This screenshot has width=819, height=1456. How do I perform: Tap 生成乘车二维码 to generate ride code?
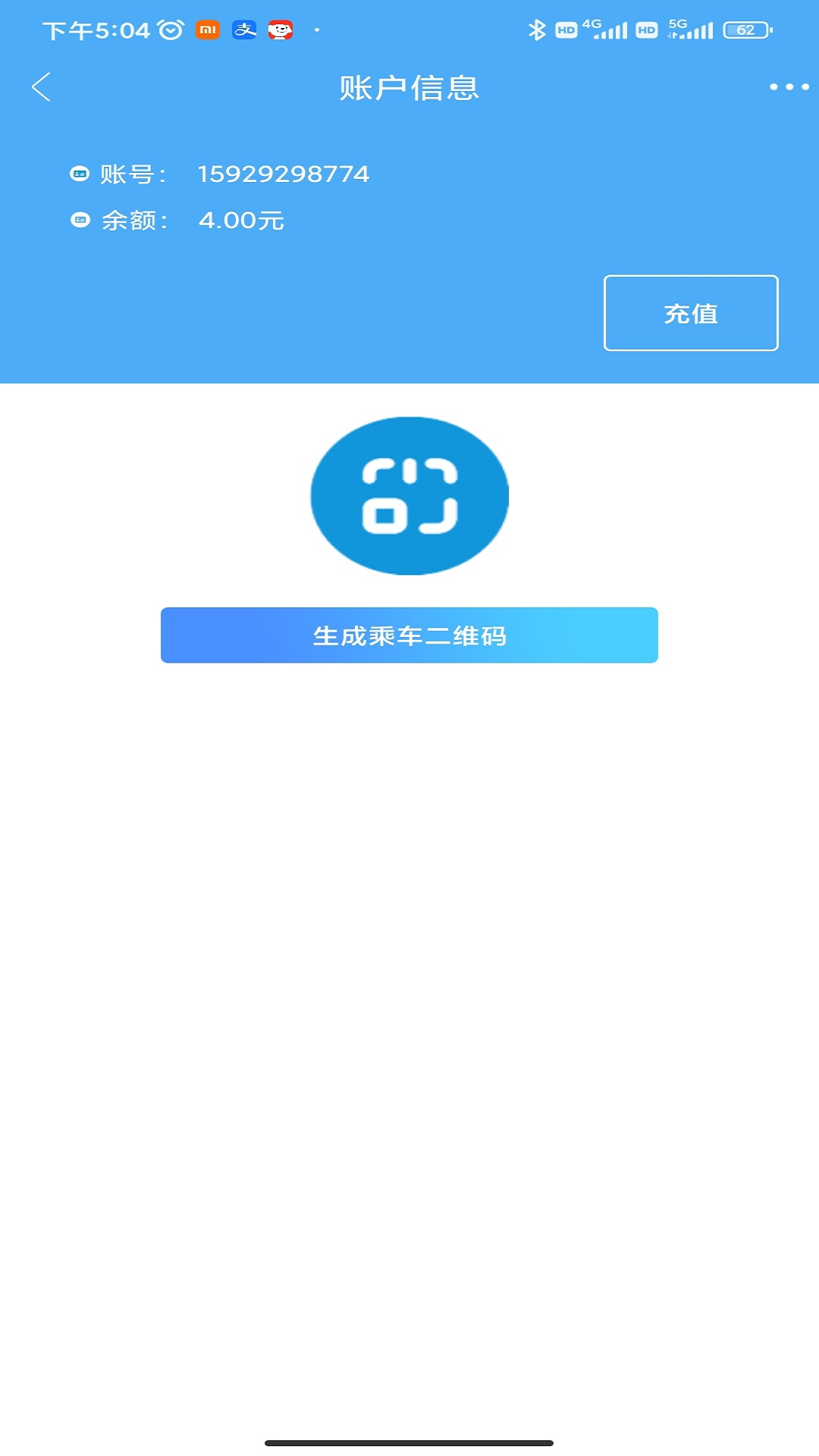point(409,635)
